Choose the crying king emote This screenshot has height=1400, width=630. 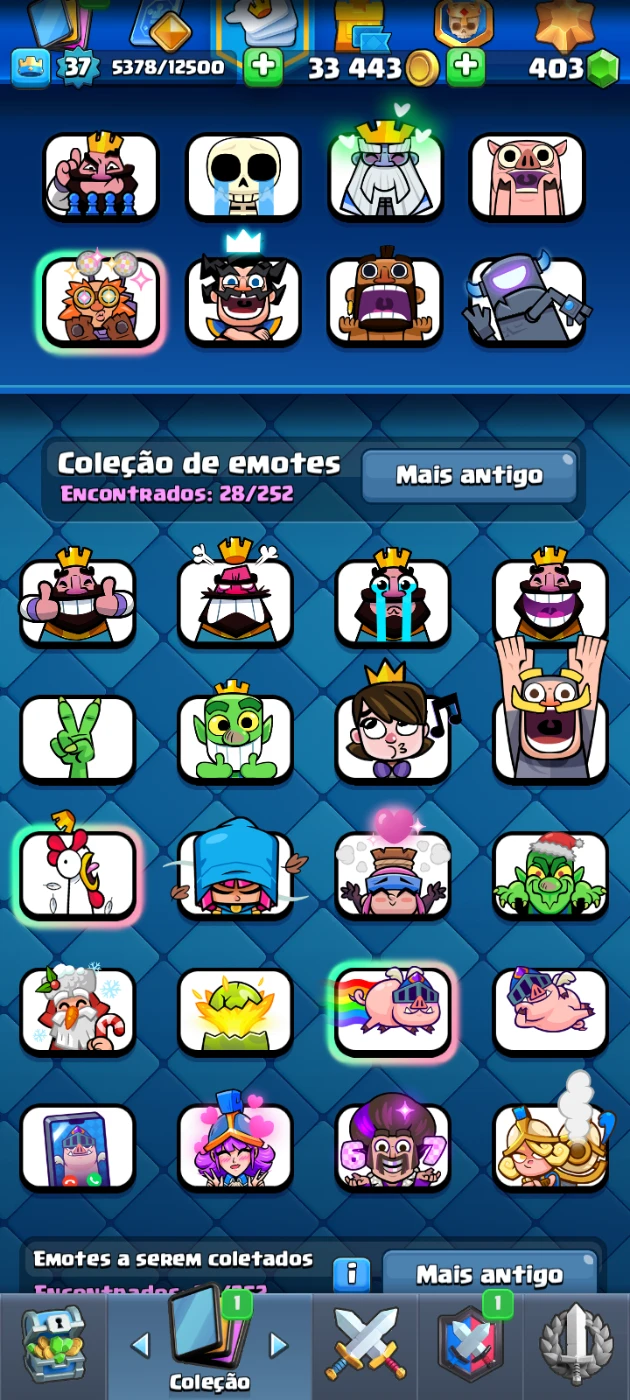[x=393, y=602]
